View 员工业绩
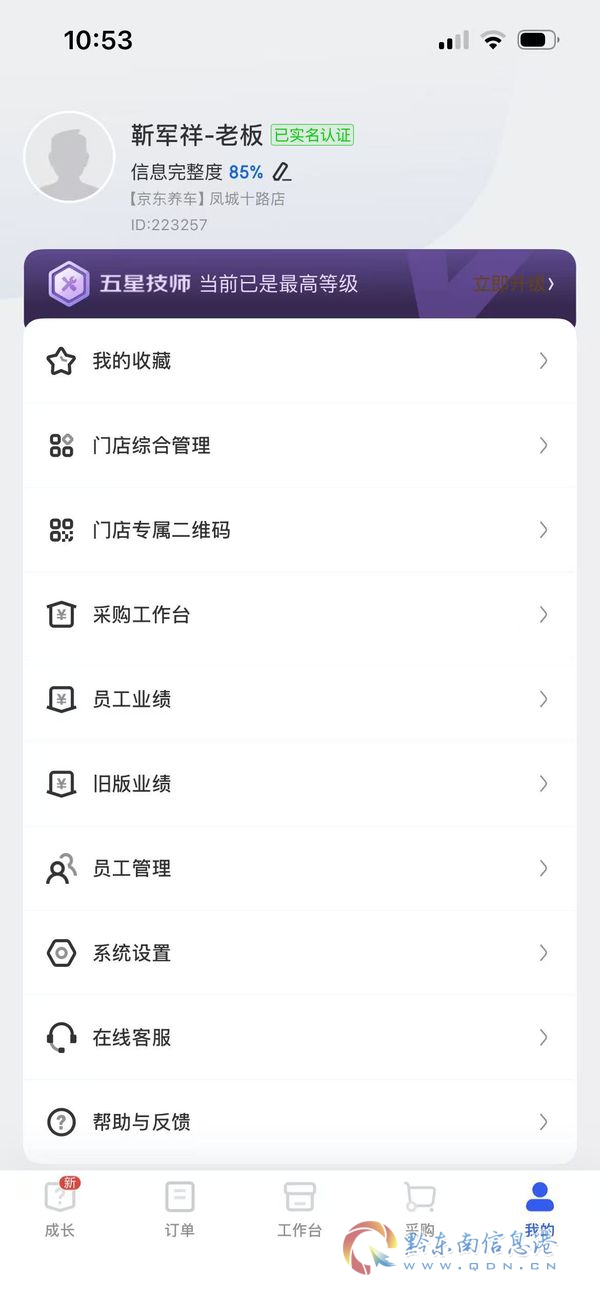The image size is (600, 1298). tap(300, 699)
